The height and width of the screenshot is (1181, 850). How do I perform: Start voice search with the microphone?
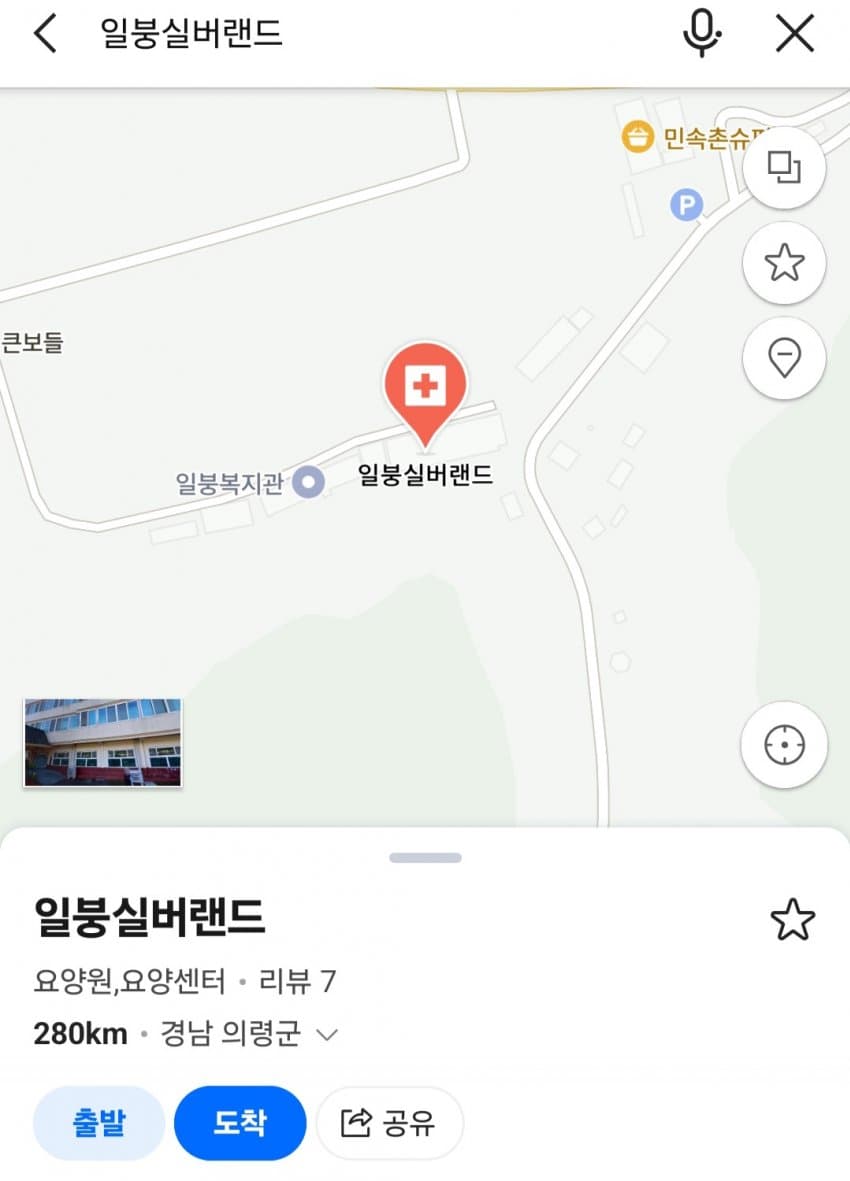point(702,34)
